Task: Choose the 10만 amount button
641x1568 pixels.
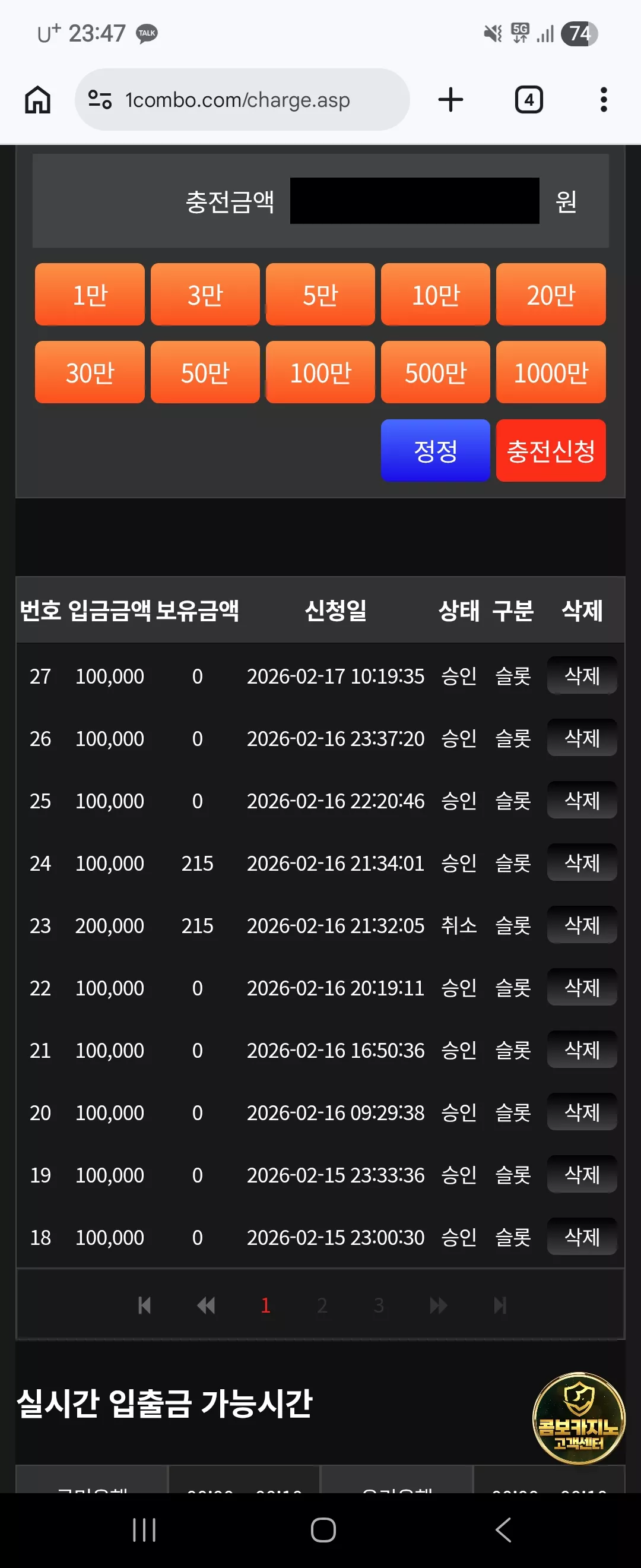Action: (436, 295)
